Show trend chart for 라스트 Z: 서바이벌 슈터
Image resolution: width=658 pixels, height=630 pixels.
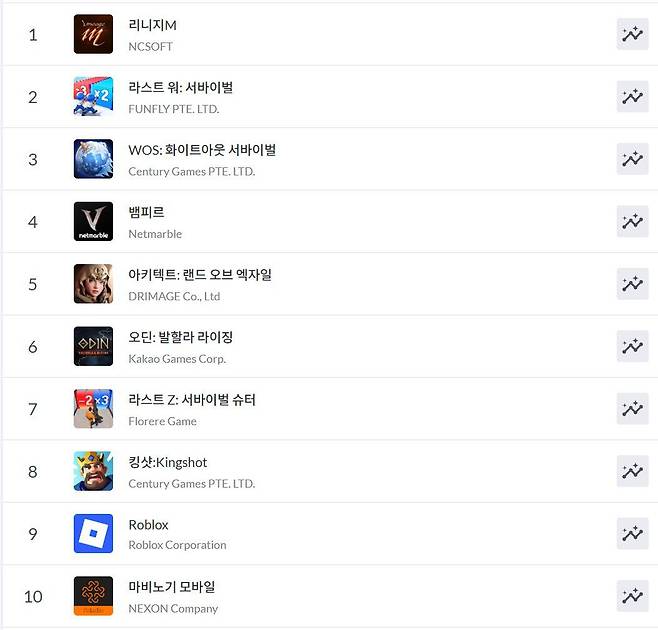coord(632,408)
